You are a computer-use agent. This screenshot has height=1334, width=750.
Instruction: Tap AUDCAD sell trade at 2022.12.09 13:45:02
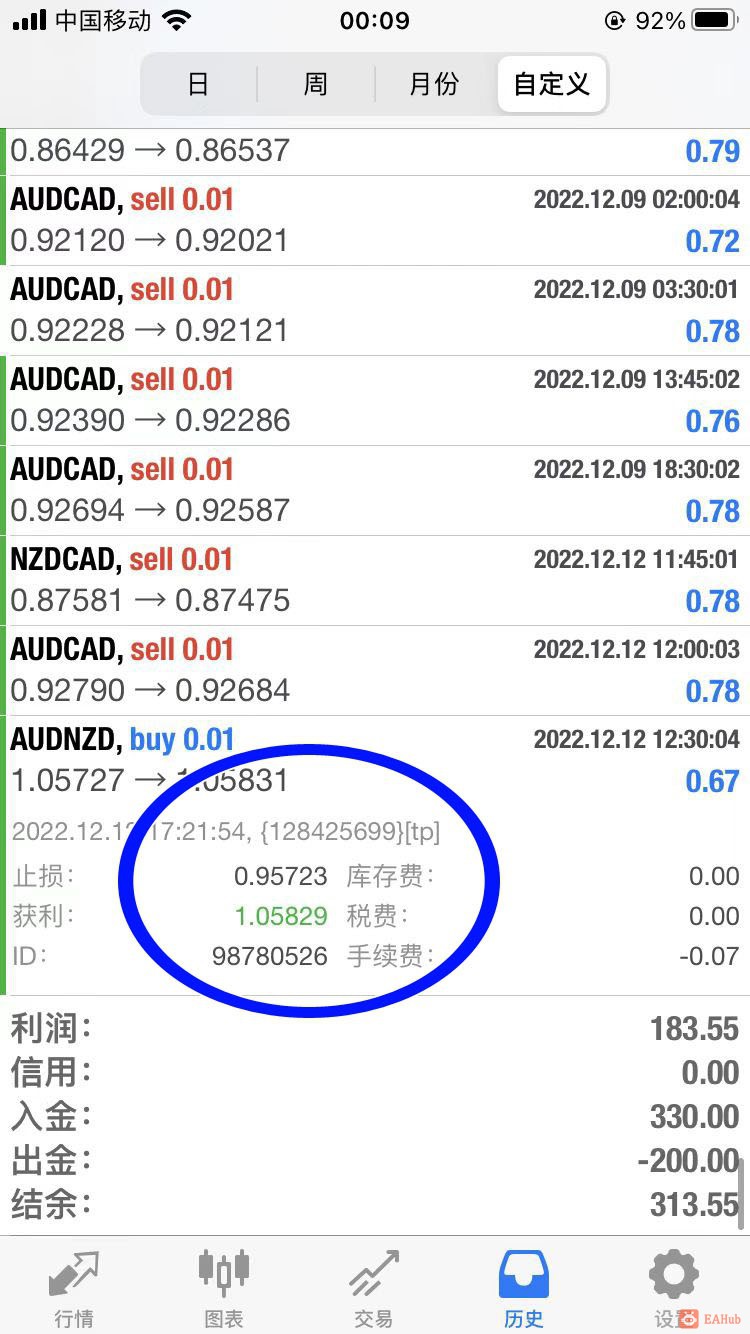tap(375, 400)
